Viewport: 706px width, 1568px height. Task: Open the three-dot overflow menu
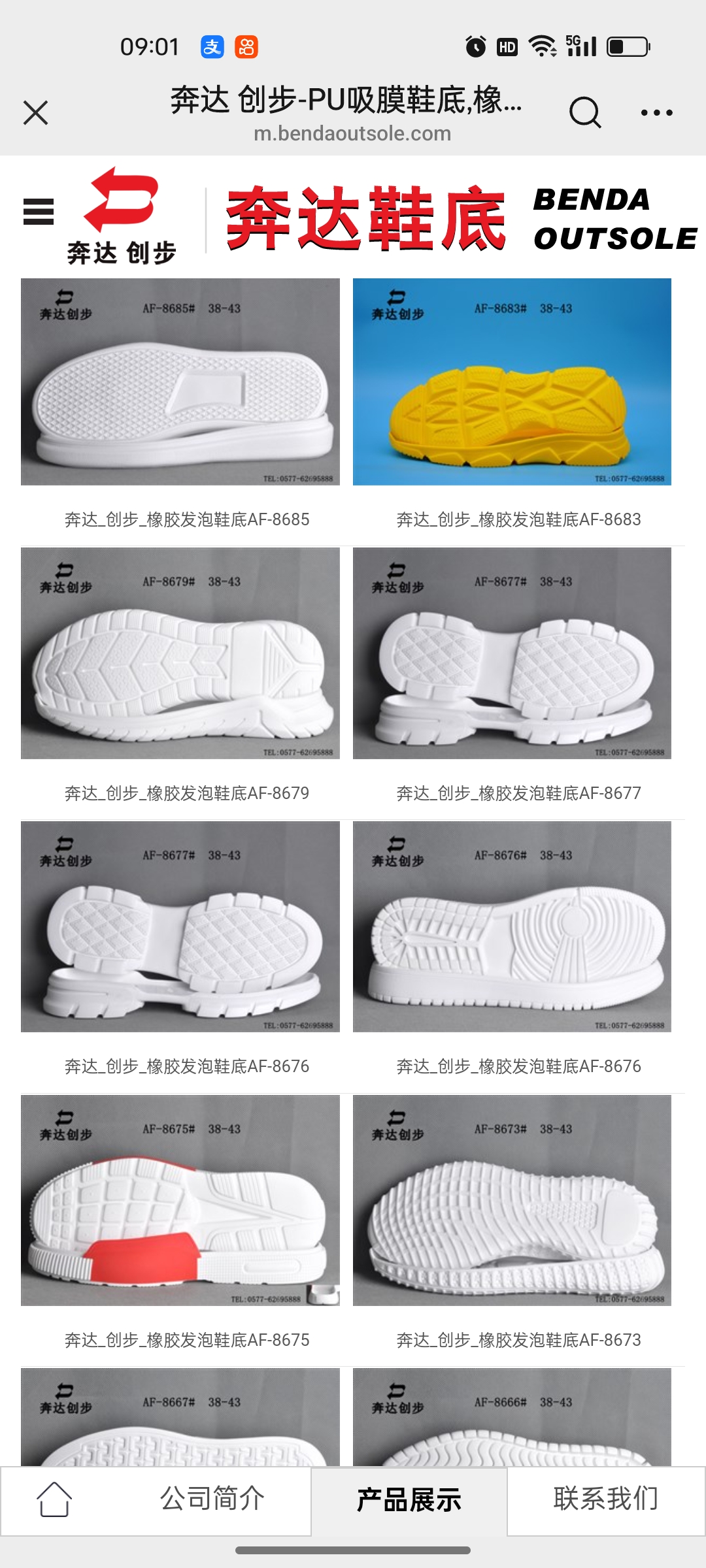pyautogui.click(x=656, y=112)
